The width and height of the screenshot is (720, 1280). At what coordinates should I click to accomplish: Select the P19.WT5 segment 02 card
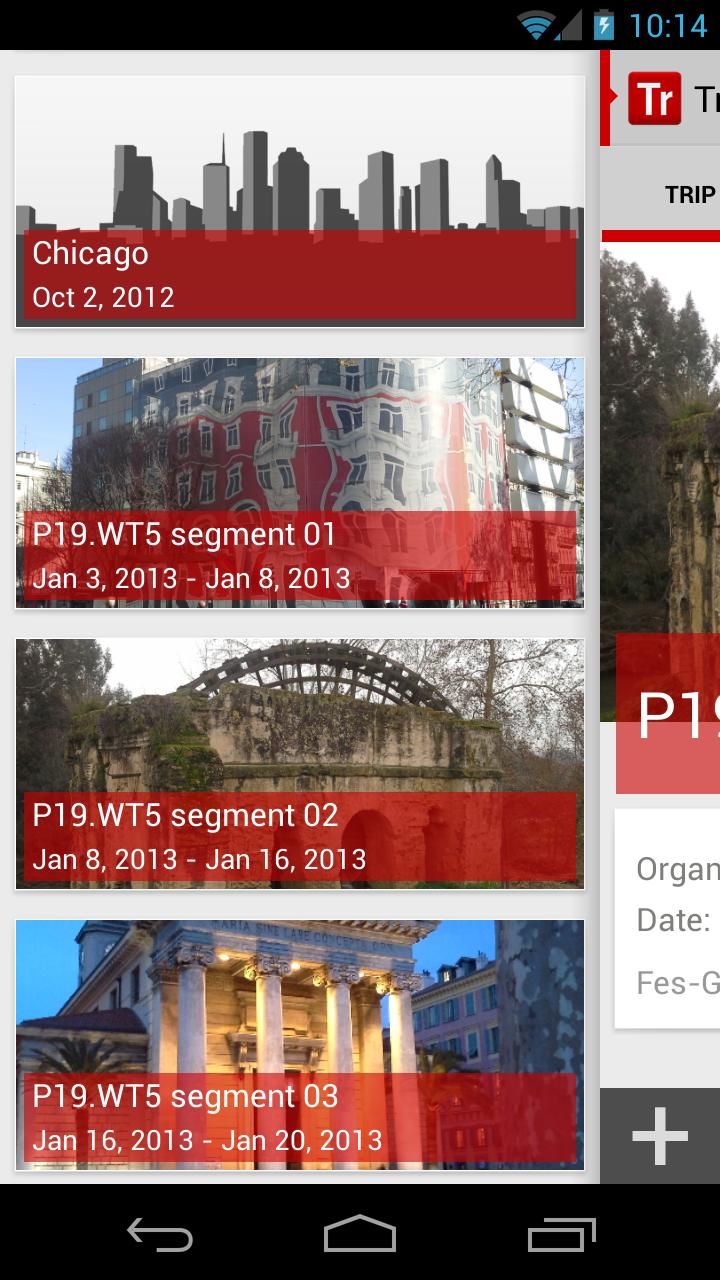(299, 764)
